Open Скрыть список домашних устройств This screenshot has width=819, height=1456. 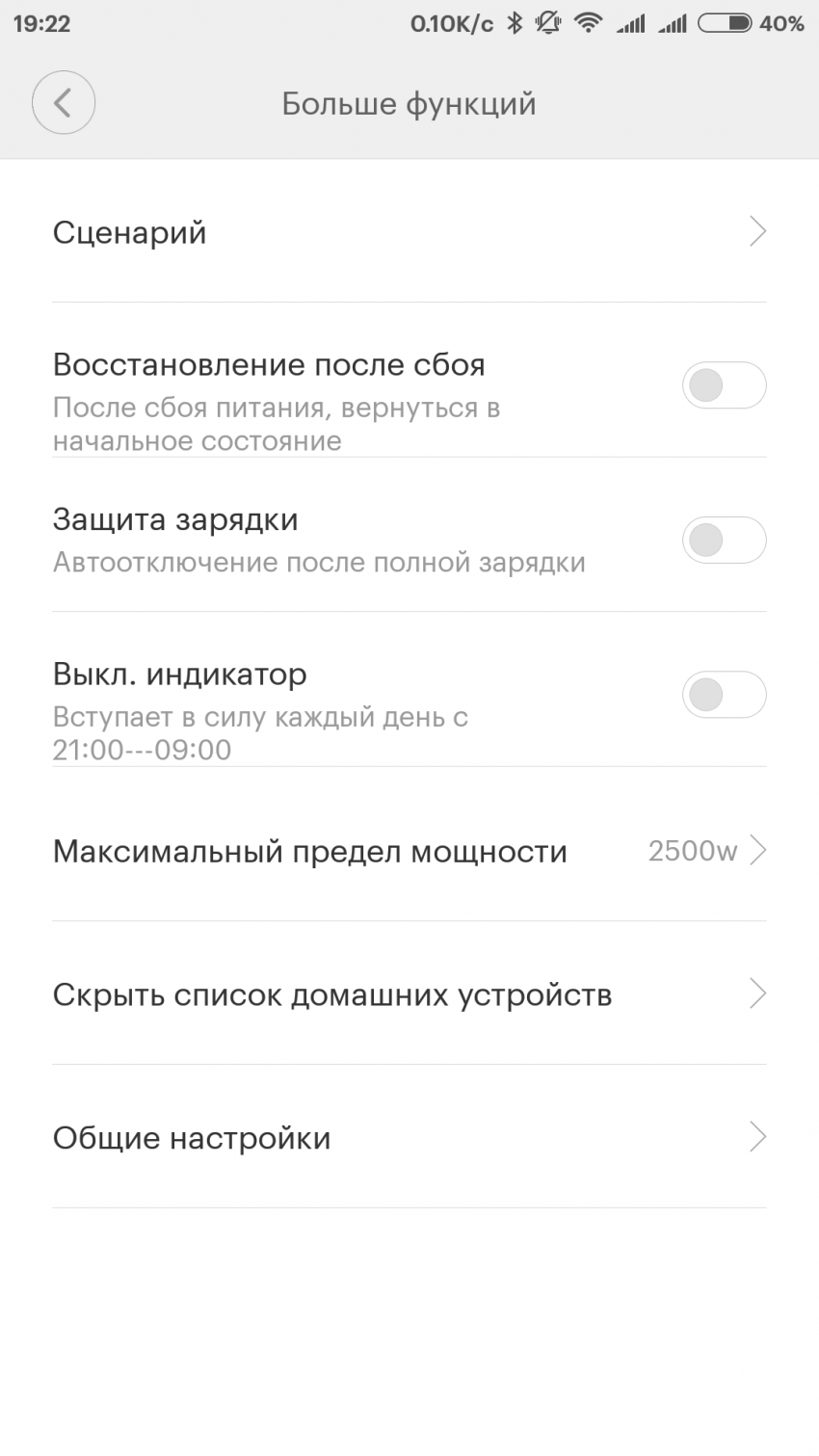(x=409, y=994)
